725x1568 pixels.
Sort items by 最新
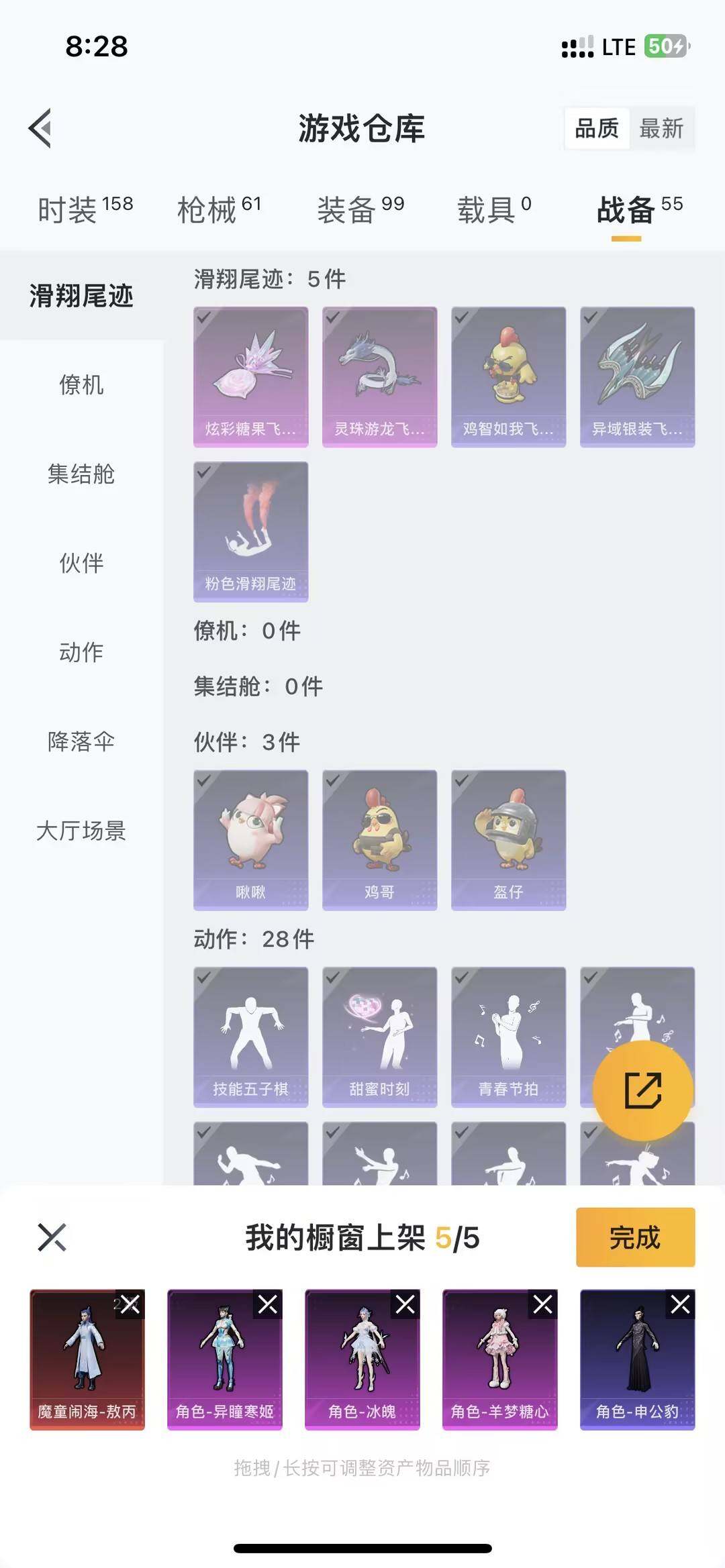661,129
